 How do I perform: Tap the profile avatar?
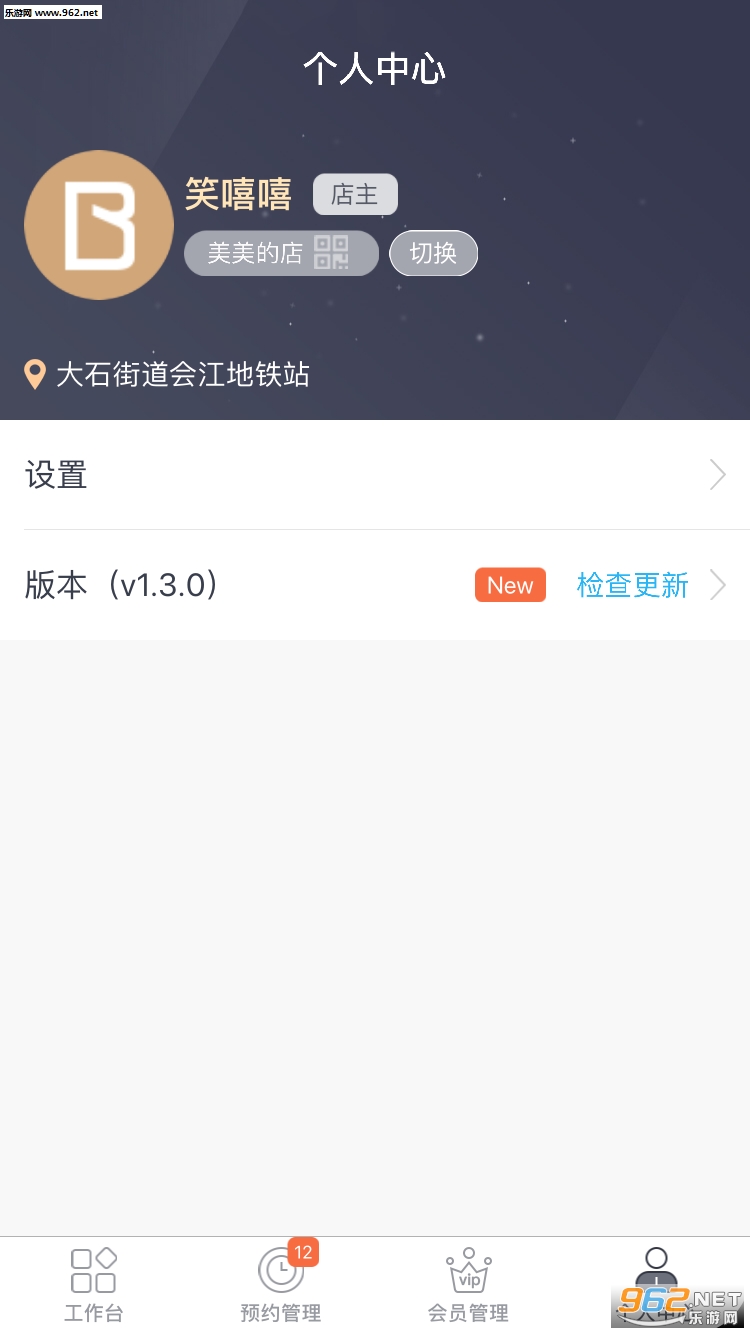(x=99, y=225)
